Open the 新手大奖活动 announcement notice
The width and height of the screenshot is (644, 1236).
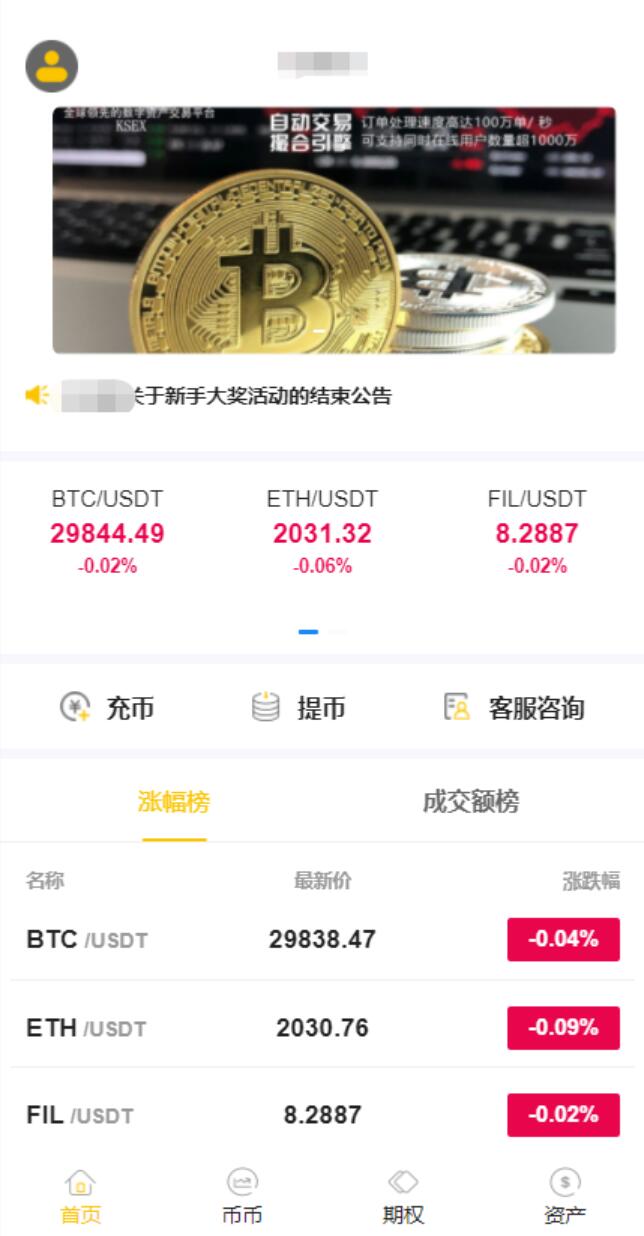pos(260,396)
